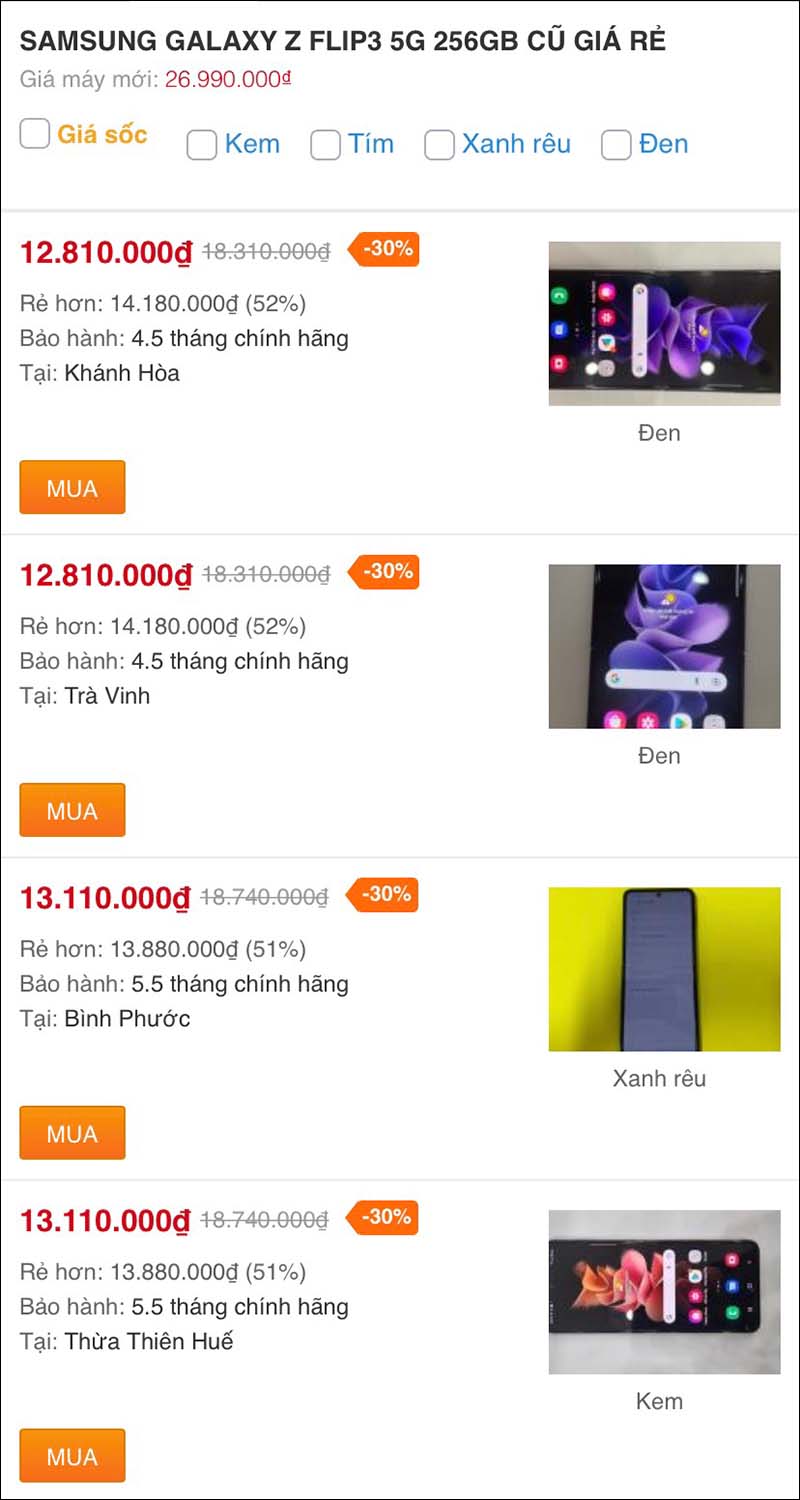This screenshot has width=800, height=1500.
Task: Select the Tím color filter
Action: [x=326, y=145]
